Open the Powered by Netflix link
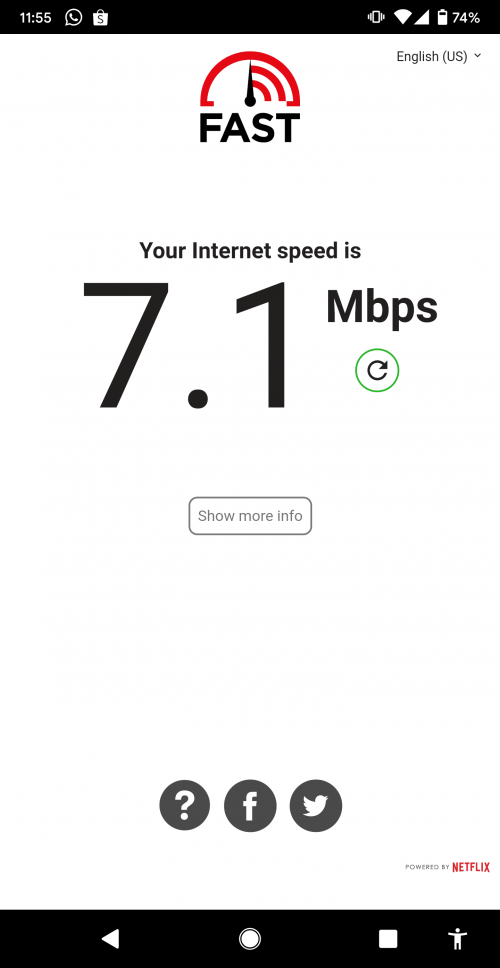Image resolution: width=500 pixels, height=968 pixels. (x=448, y=867)
